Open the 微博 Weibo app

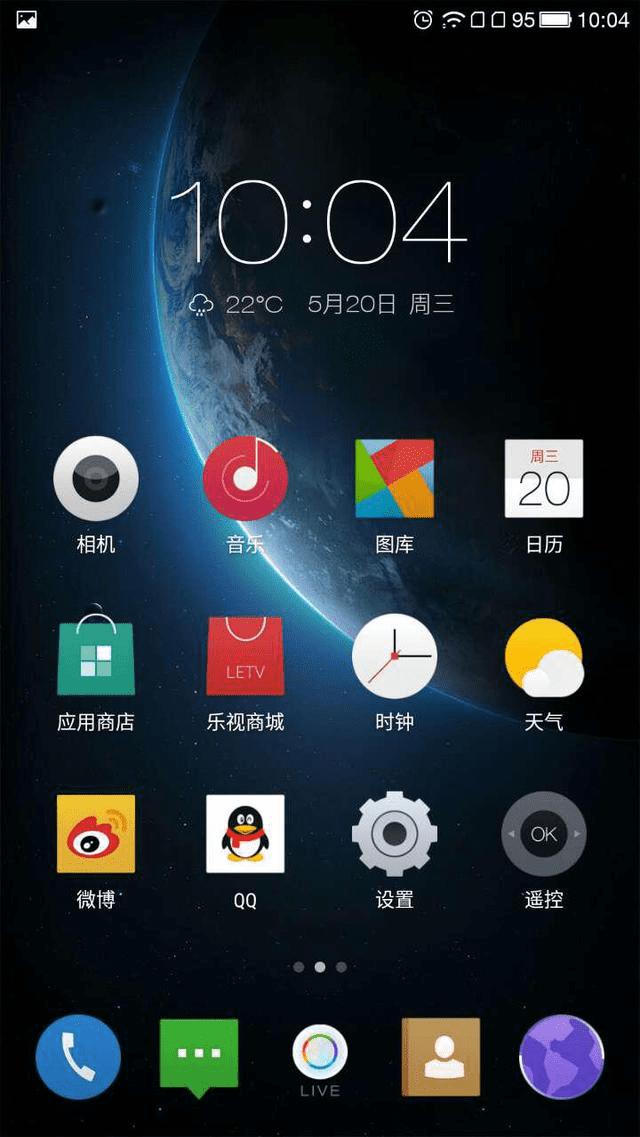95,833
